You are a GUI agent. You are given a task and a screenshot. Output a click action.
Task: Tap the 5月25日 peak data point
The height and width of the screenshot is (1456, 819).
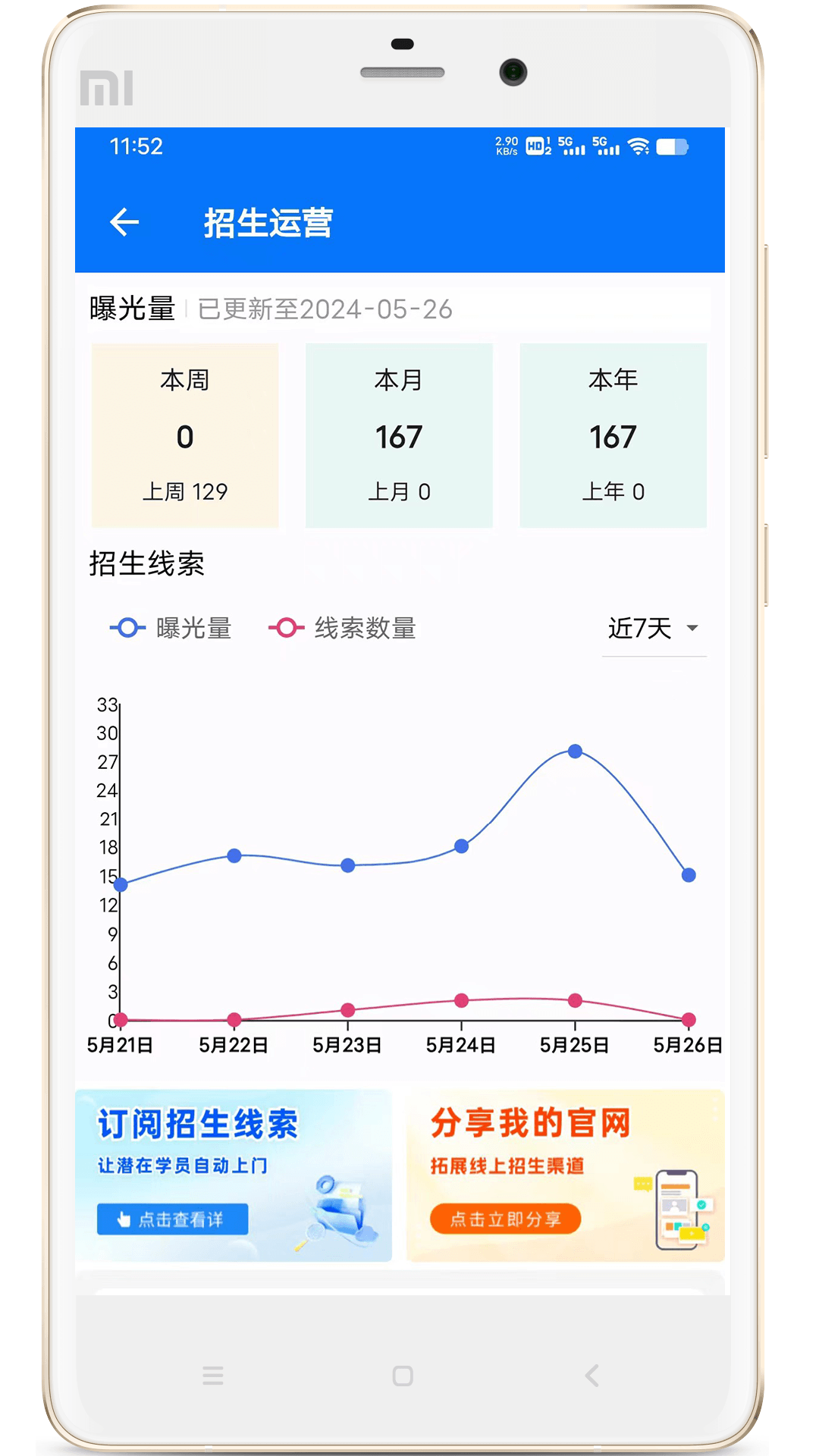(573, 752)
